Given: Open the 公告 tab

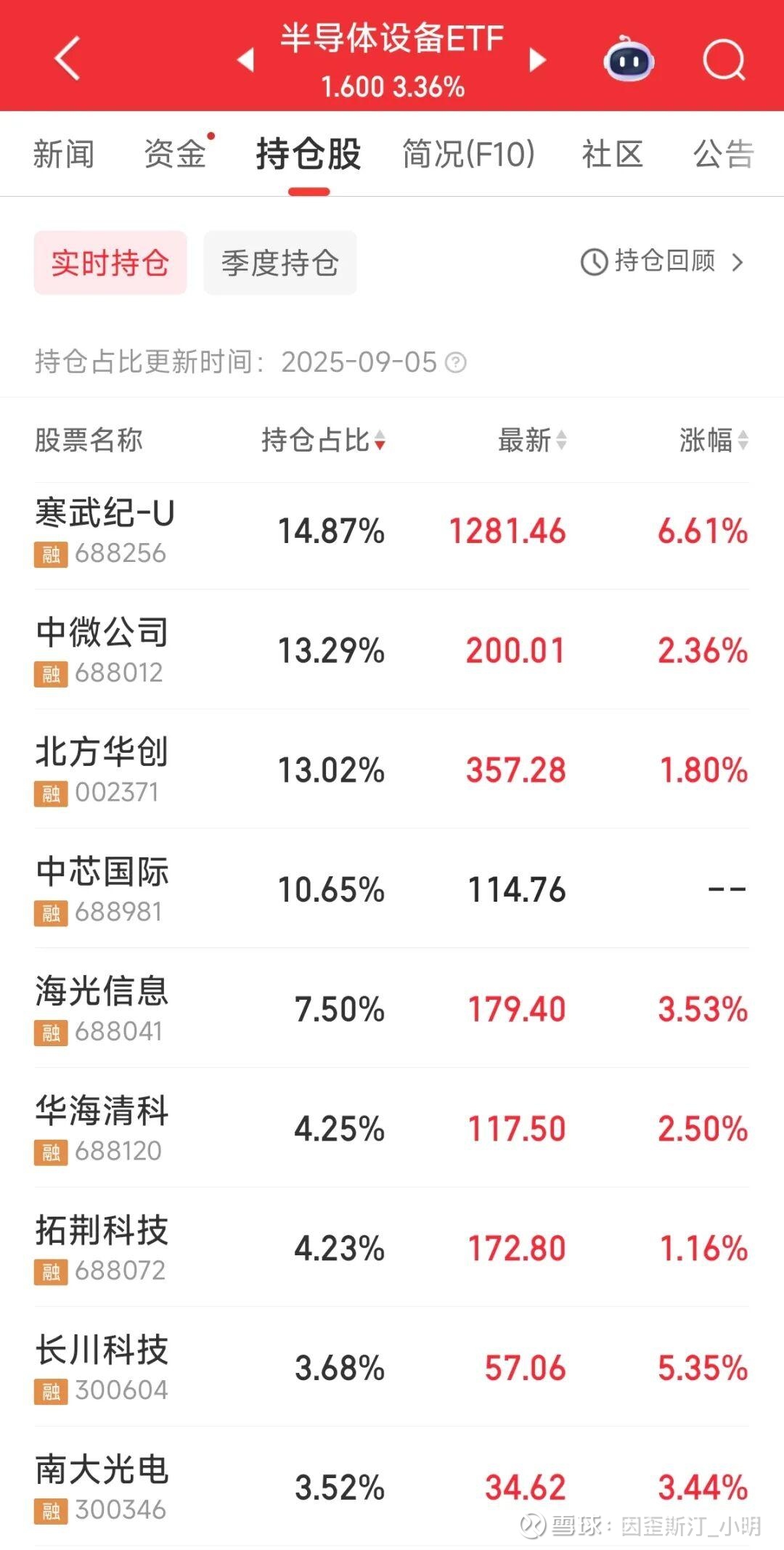Looking at the screenshot, I should [x=723, y=154].
